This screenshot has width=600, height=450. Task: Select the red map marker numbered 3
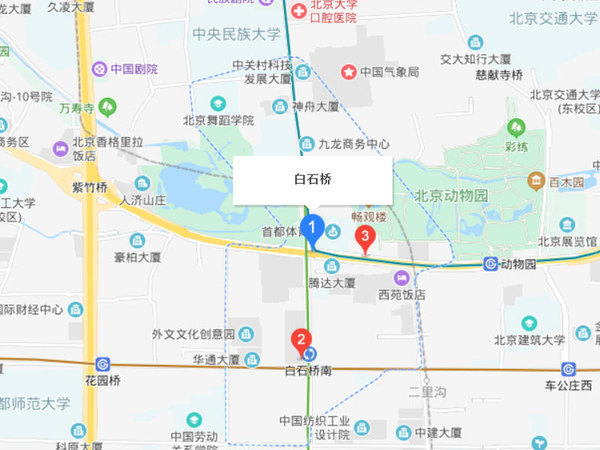point(366,238)
